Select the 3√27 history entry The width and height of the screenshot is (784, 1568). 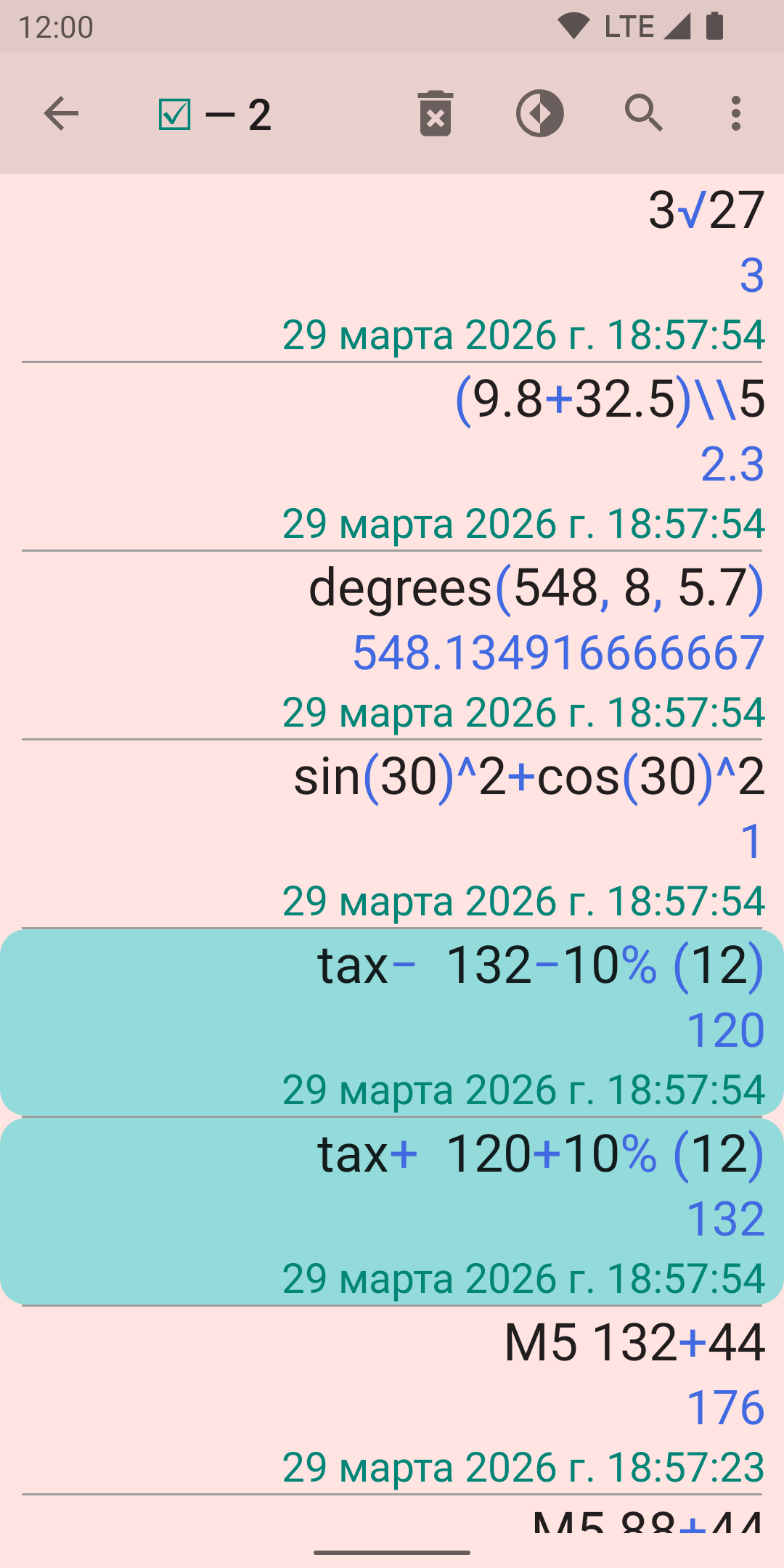point(392,269)
